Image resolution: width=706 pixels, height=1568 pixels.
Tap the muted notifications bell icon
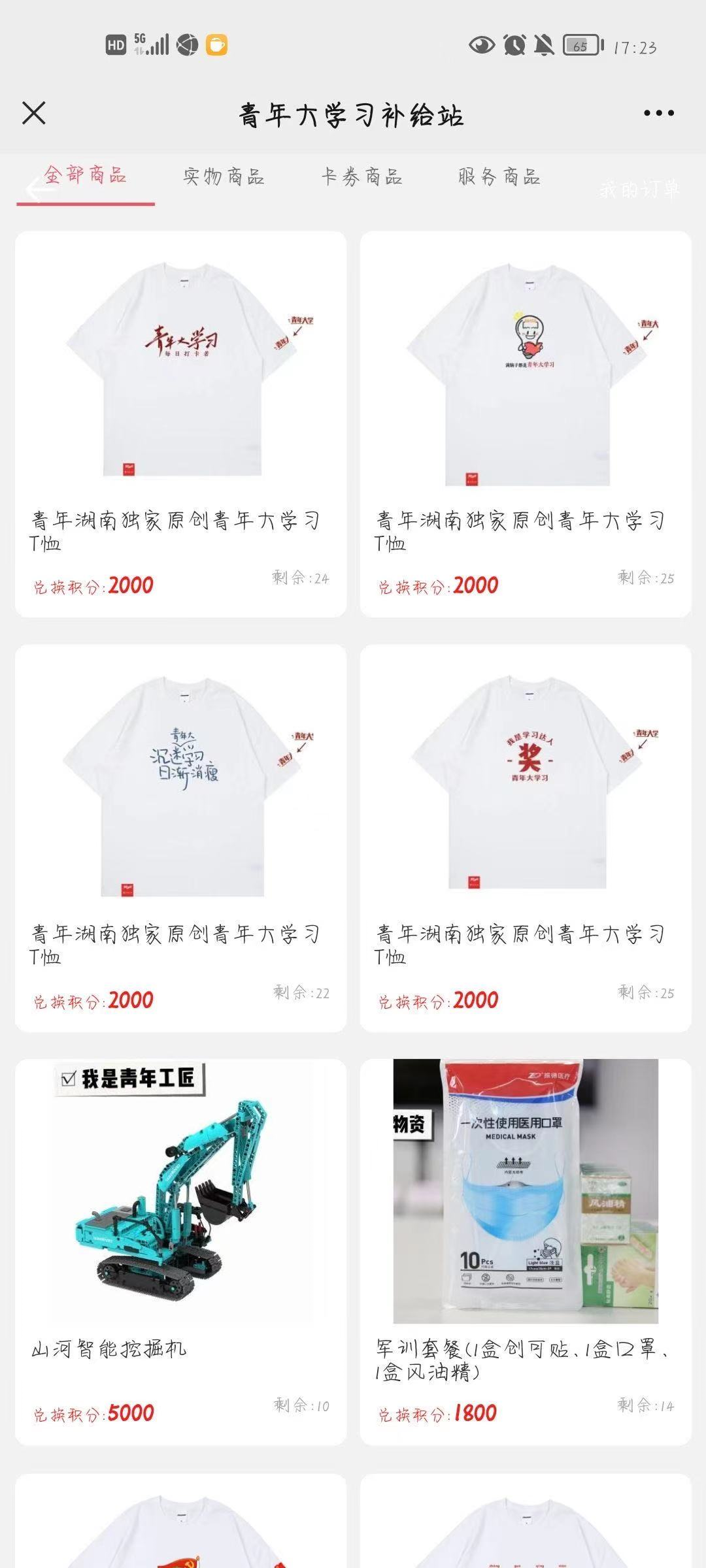click(x=544, y=44)
